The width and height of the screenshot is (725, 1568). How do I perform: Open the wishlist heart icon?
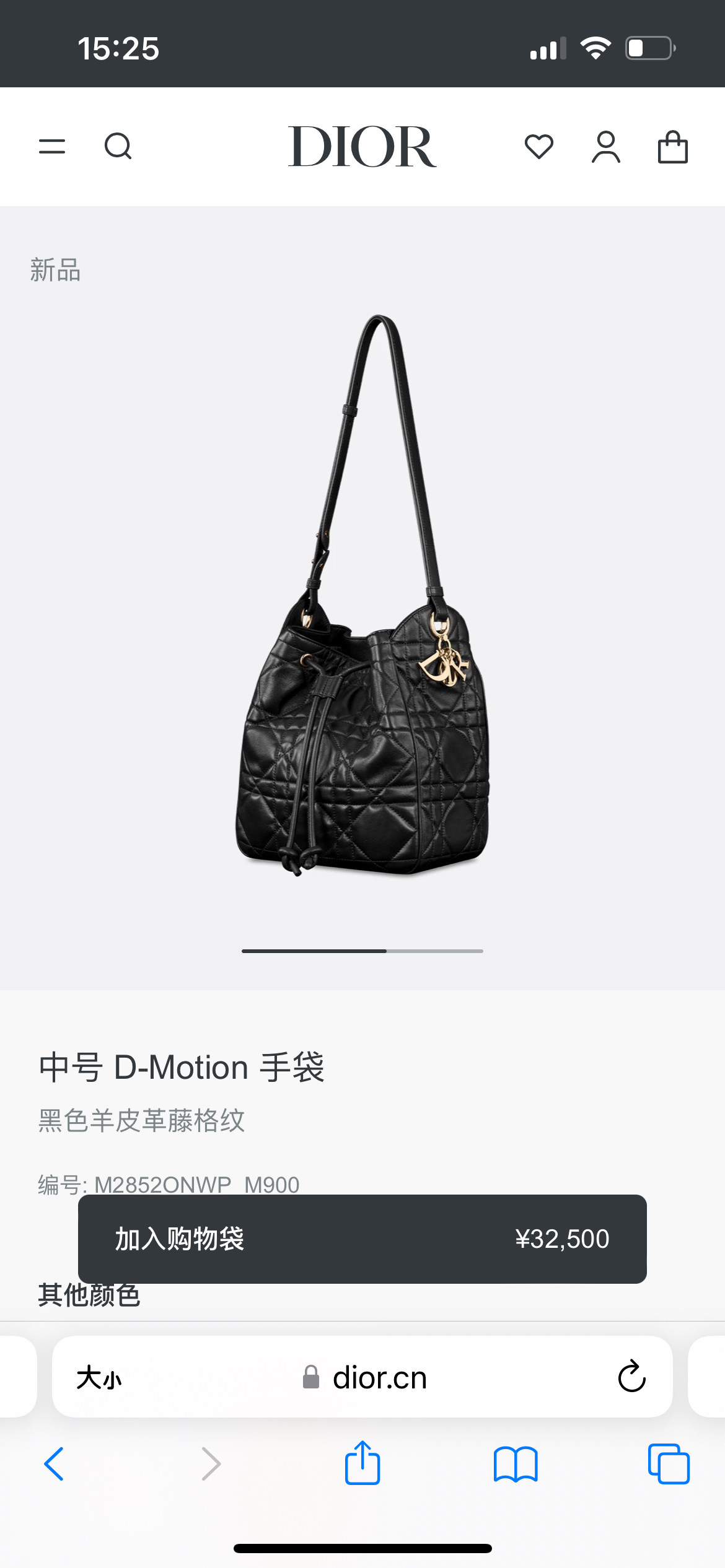click(x=538, y=147)
